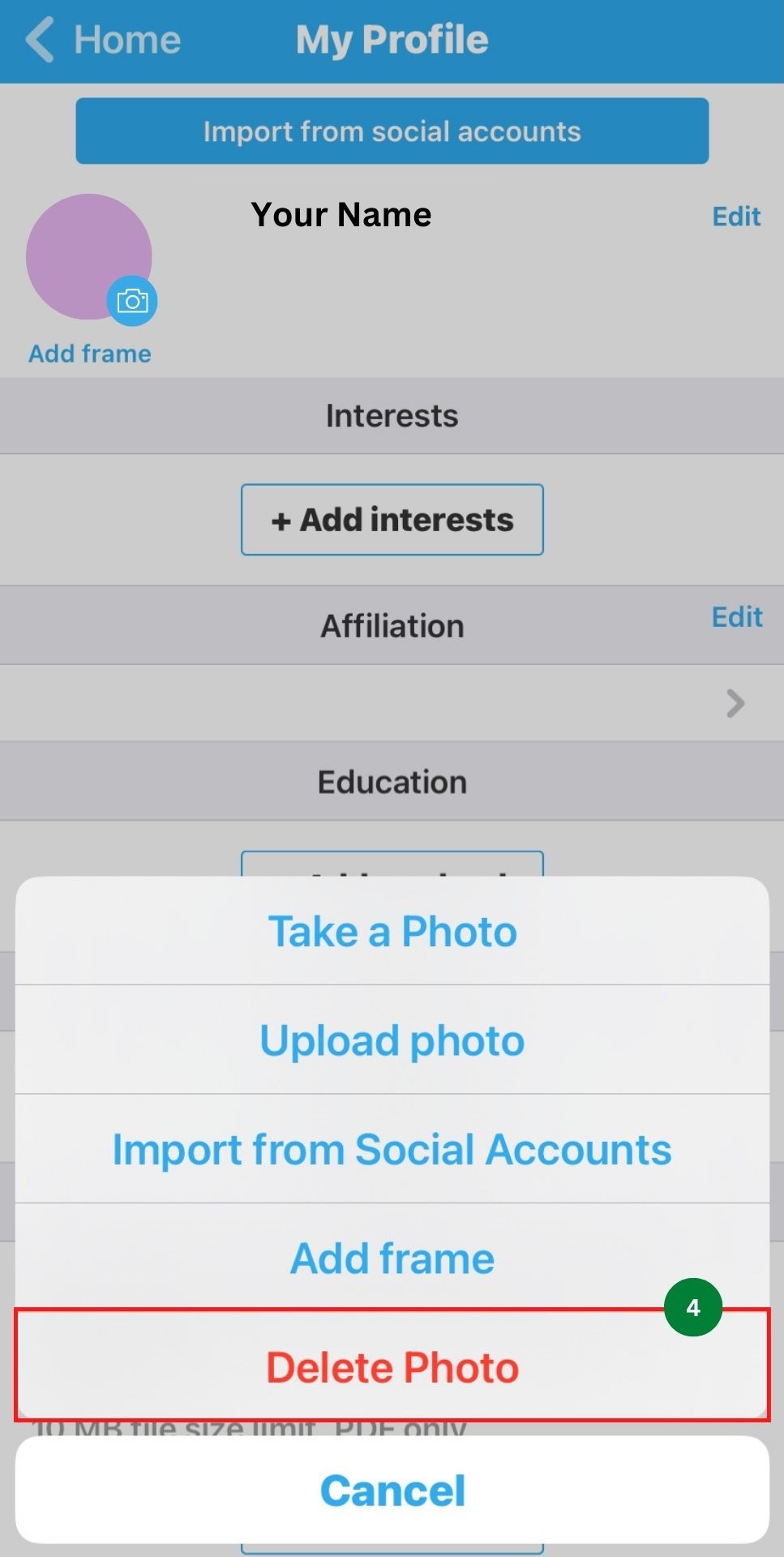Screen dimensions: 784x1557
Task: Click the My Profile title
Action: point(392,39)
